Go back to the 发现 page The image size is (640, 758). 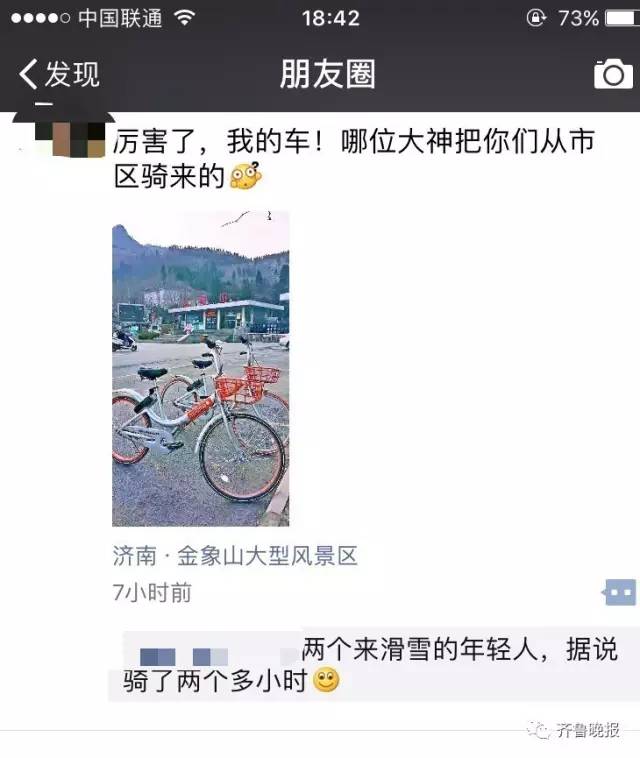[x=60, y=74]
